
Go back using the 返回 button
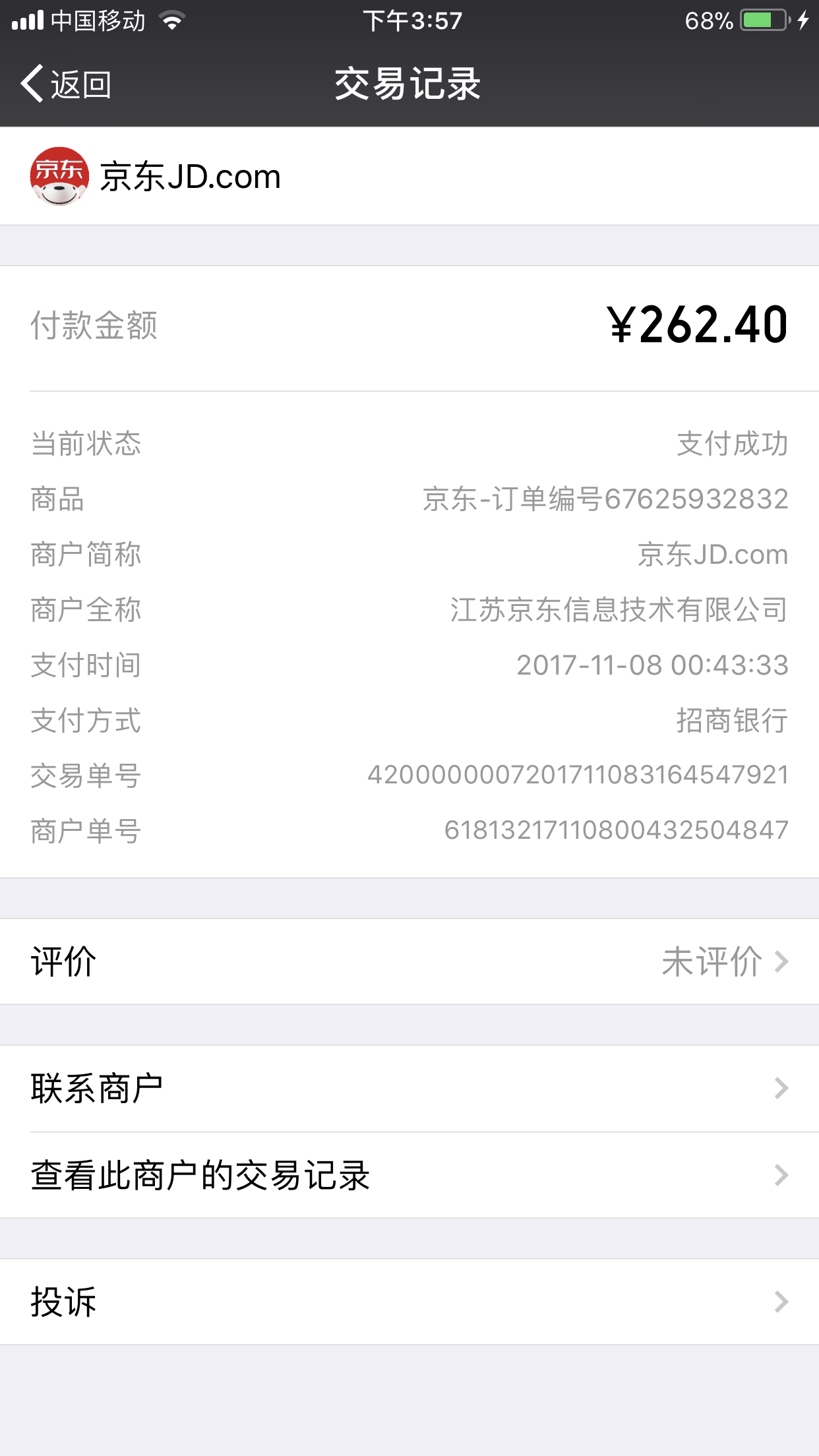click(x=66, y=84)
